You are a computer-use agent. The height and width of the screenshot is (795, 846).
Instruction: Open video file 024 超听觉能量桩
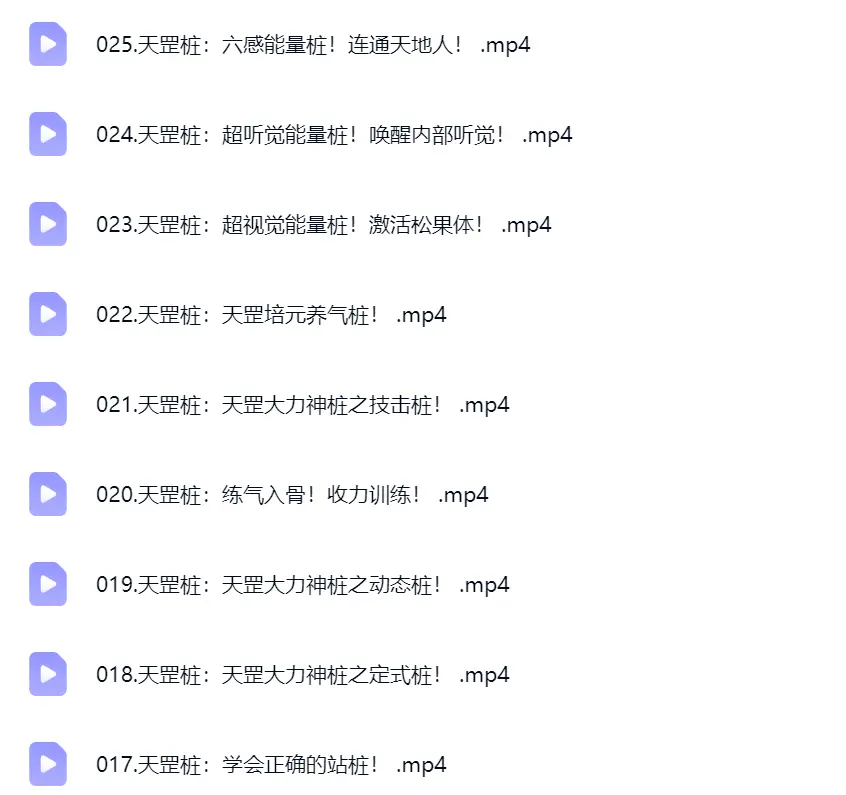point(334,135)
